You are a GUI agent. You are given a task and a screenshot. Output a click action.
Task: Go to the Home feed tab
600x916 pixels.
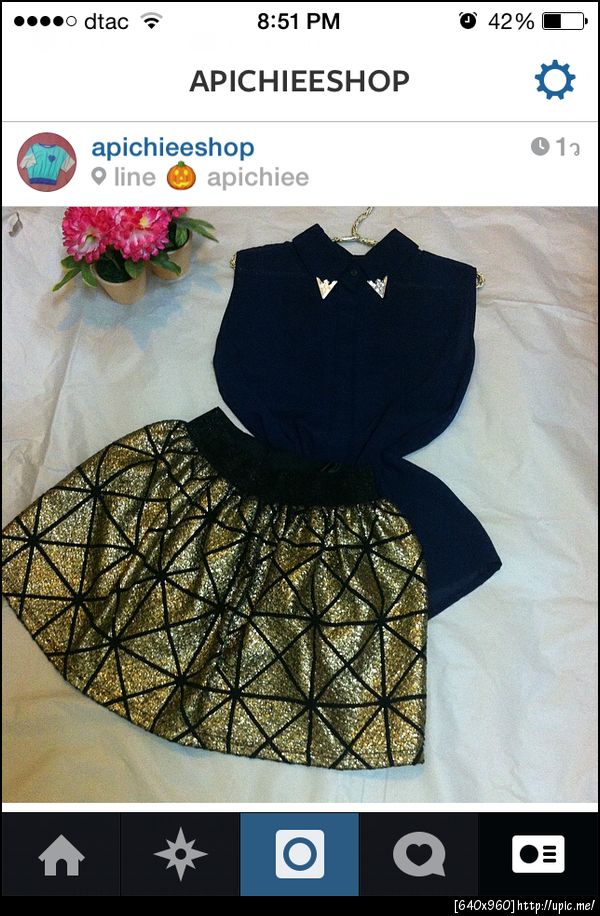click(60, 855)
